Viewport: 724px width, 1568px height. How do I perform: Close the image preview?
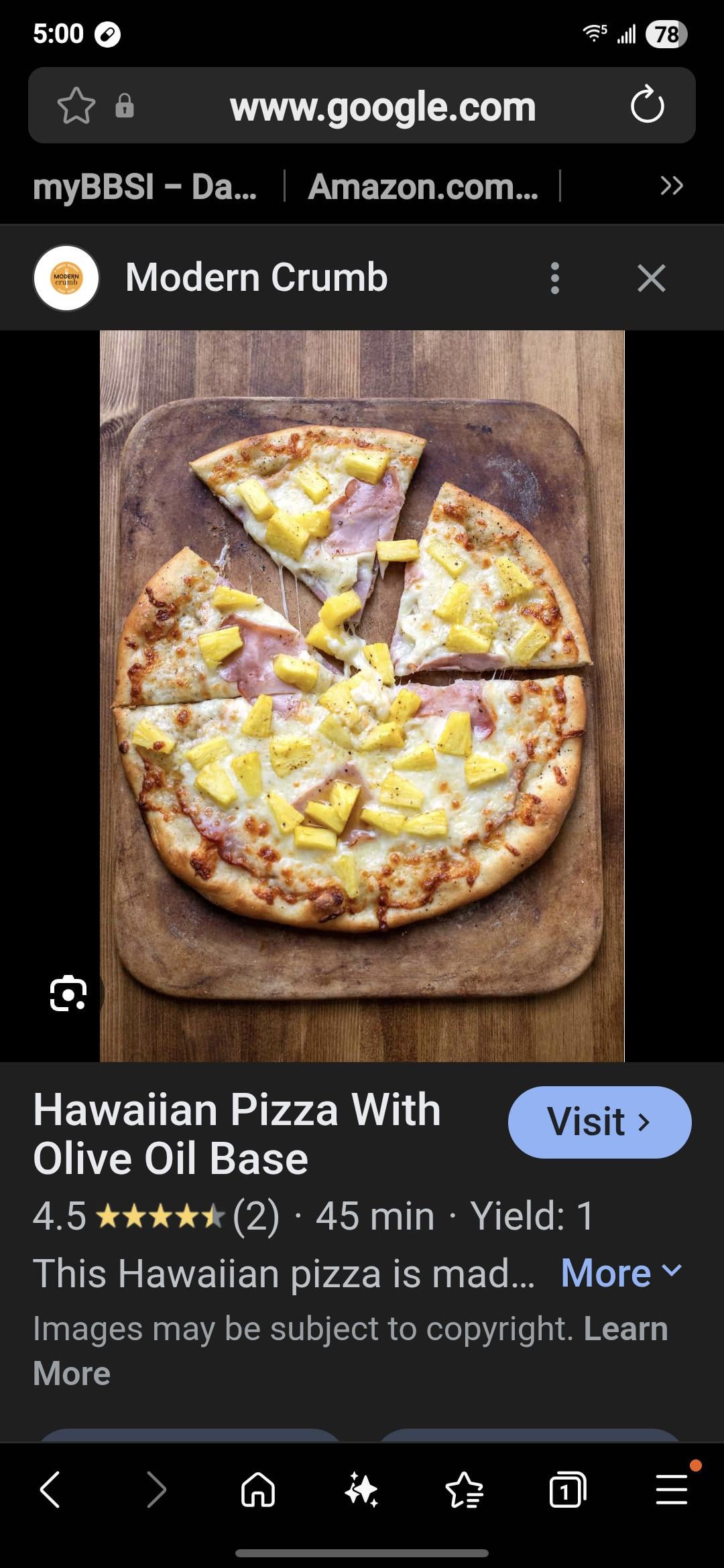(x=651, y=278)
